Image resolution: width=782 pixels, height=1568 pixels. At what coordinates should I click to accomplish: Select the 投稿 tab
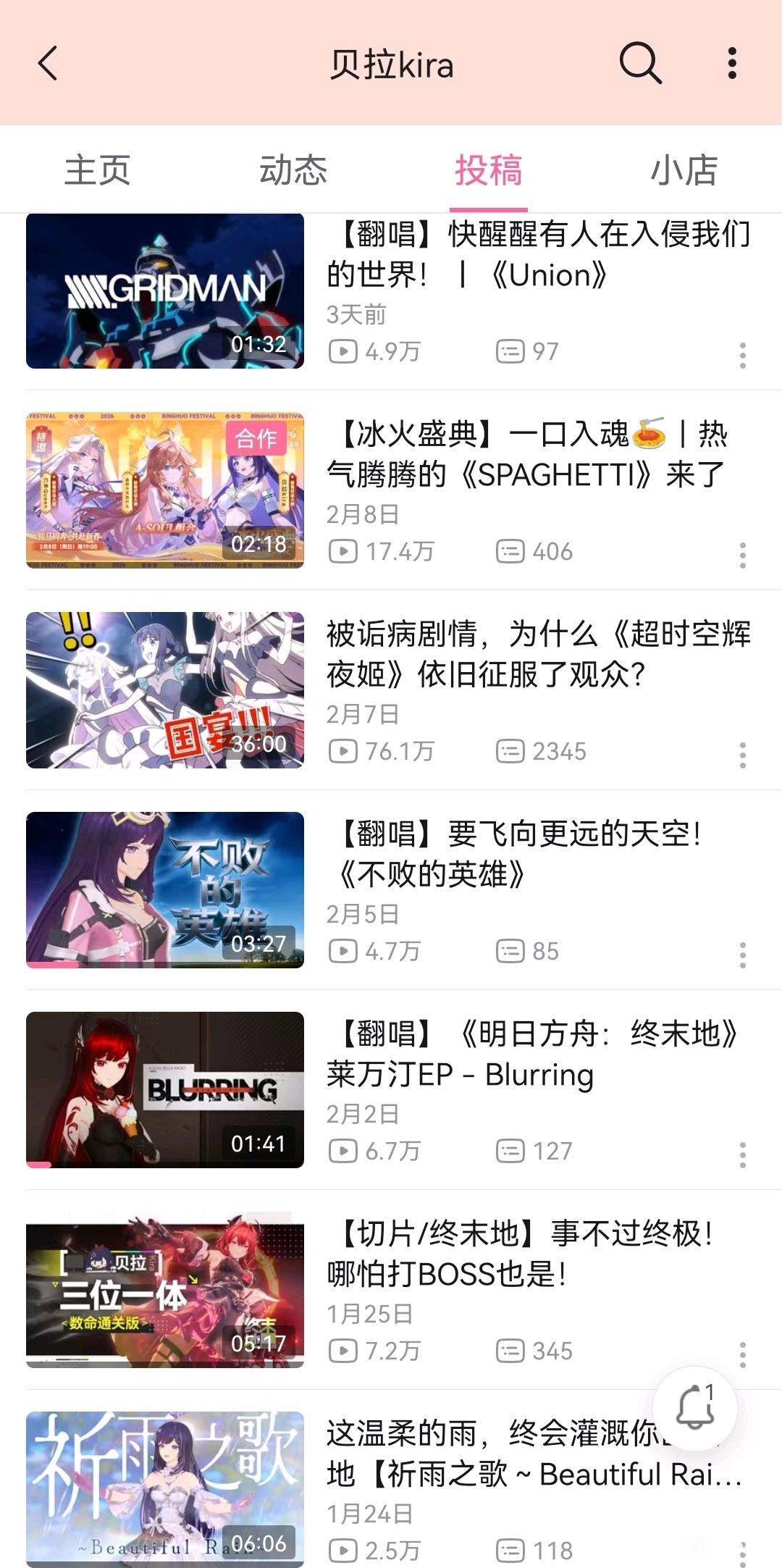tap(489, 171)
